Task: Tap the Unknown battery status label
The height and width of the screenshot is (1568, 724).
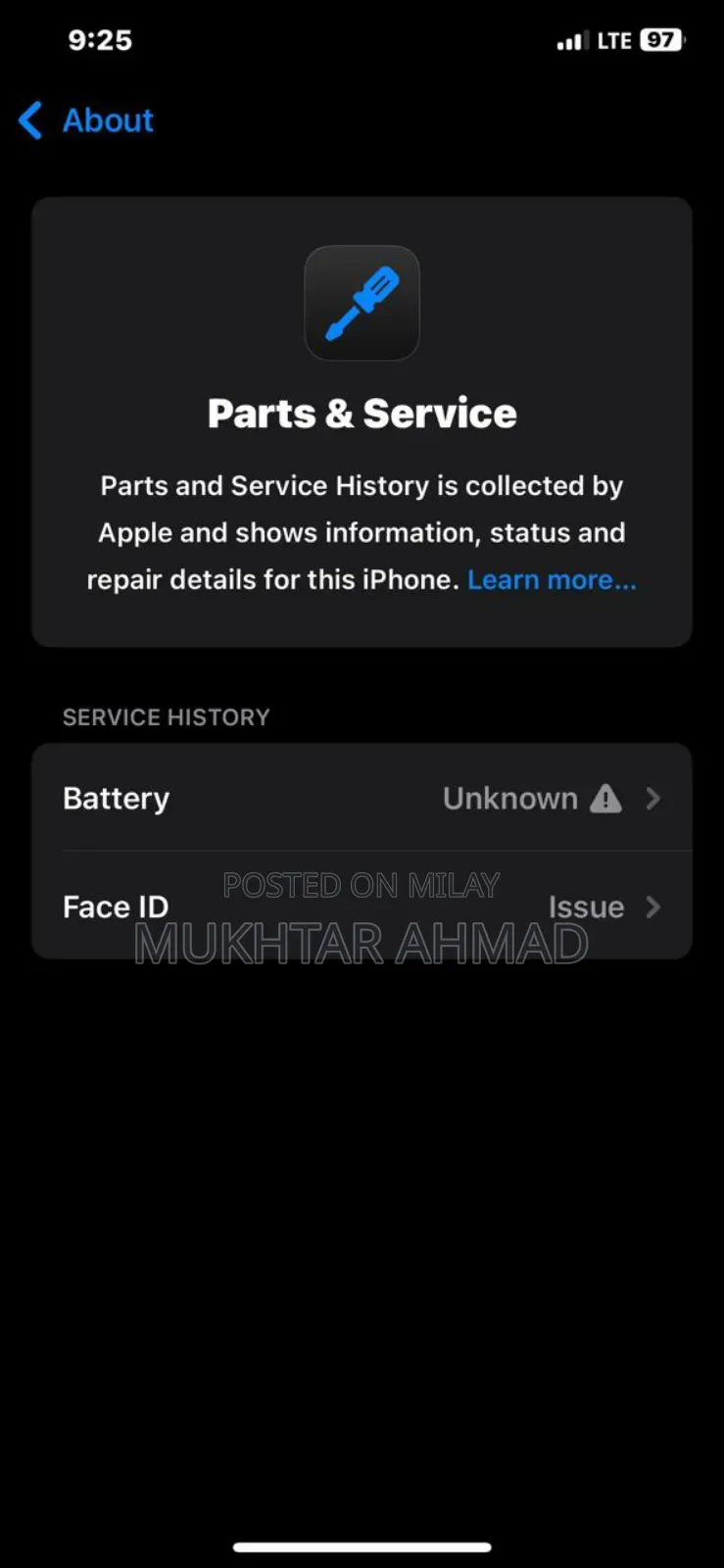Action: point(509,798)
